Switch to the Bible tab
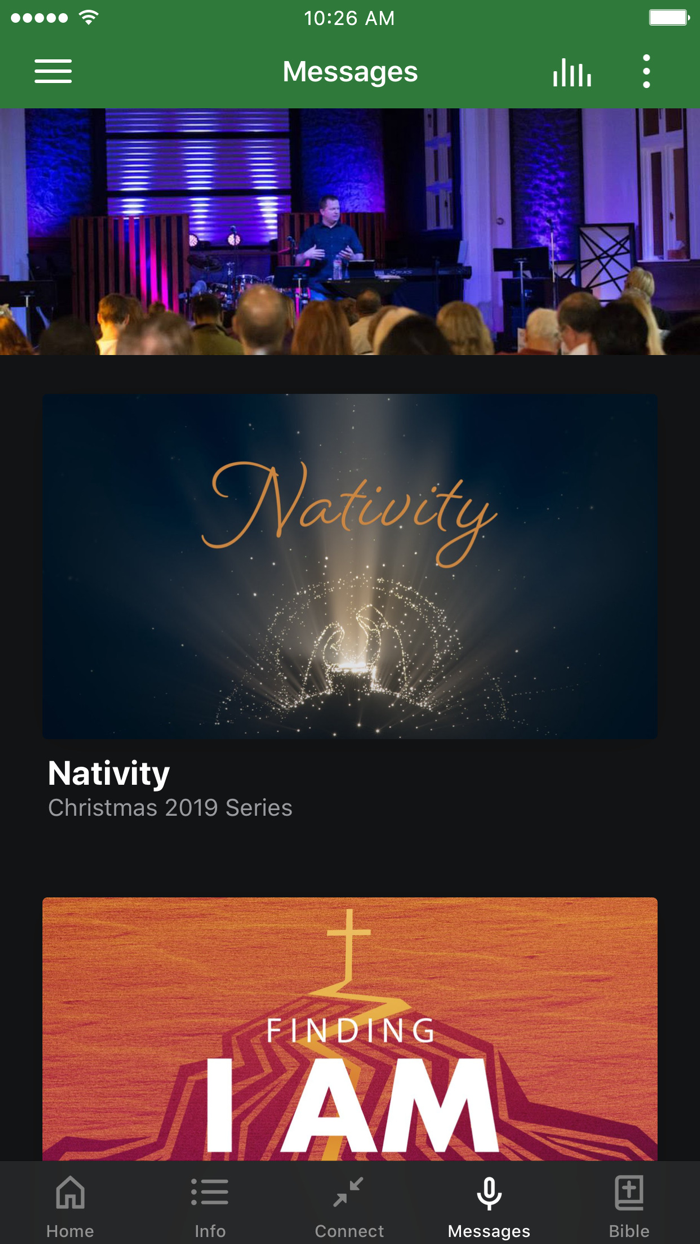The height and width of the screenshot is (1244, 700). click(x=629, y=1204)
